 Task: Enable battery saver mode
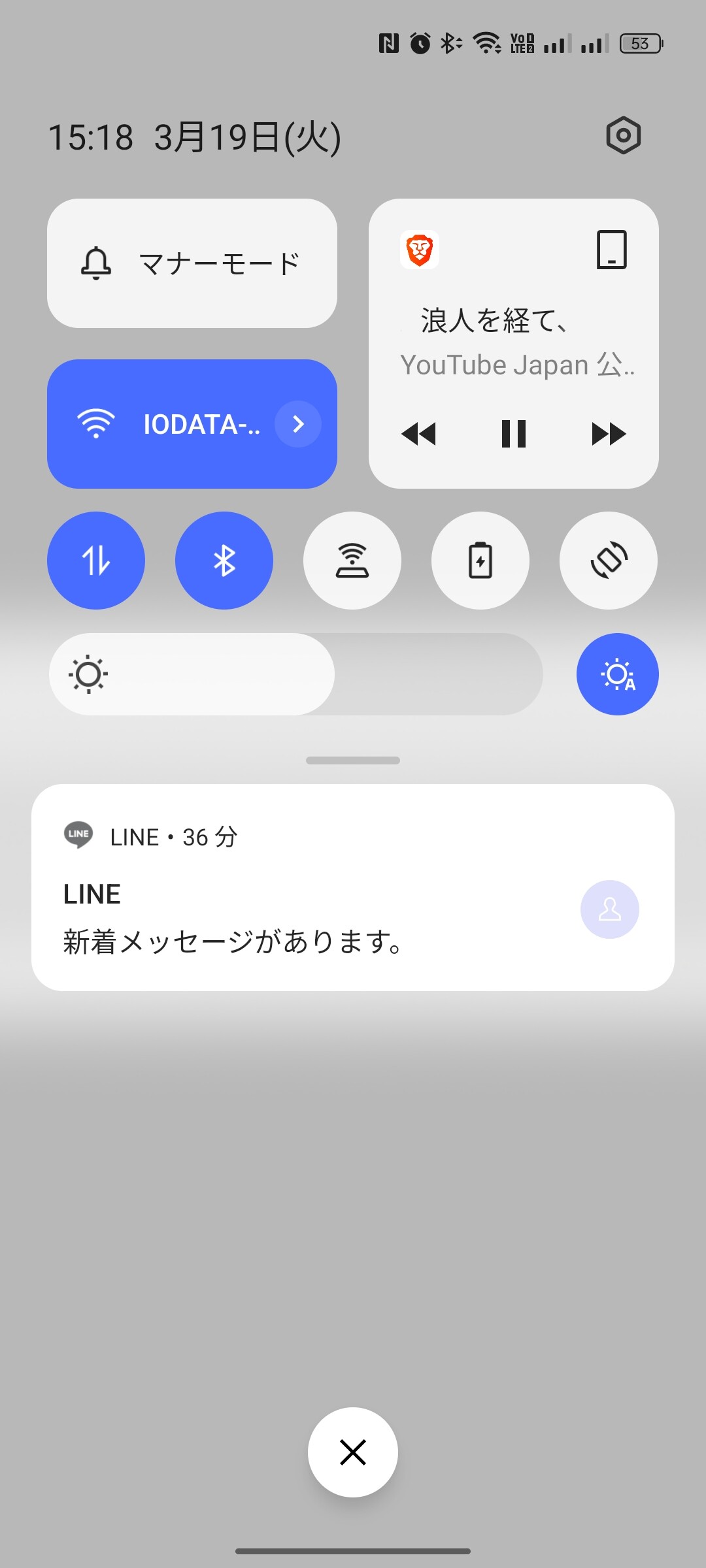coord(480,561)
